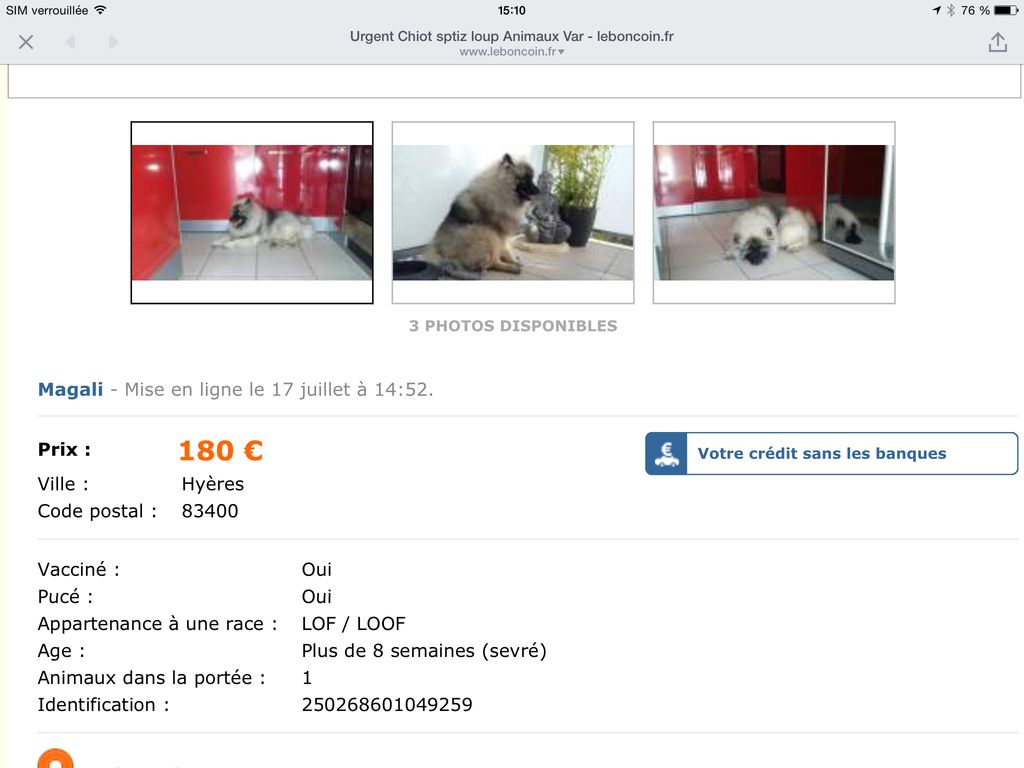Viewport: 1024px width, 768px height.
Task: Go forward to the next web page
Action: [x=113, y=42]
